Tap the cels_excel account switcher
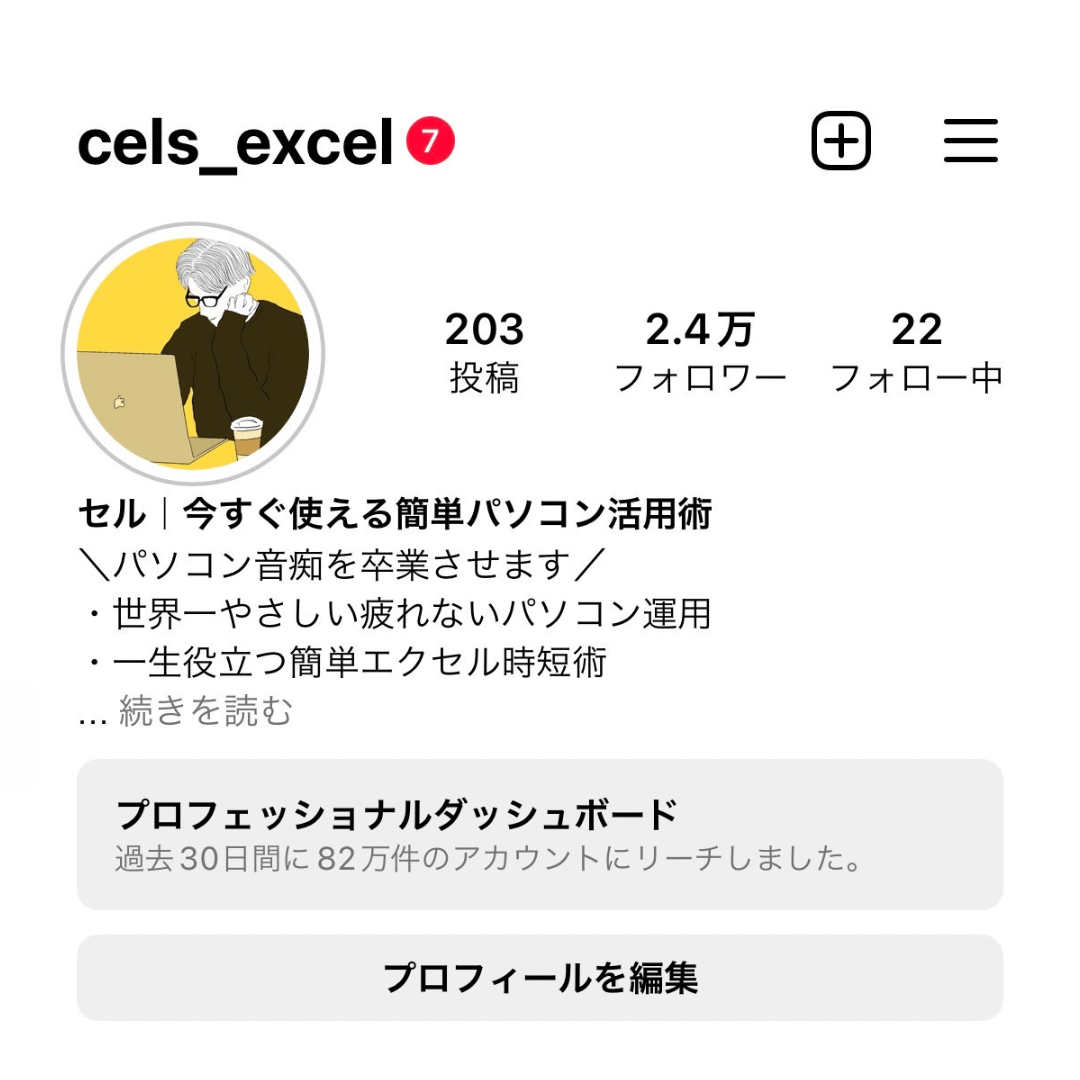This screenshot has height=1080, width=1080. pyautogui.click(x=236, y=144)
